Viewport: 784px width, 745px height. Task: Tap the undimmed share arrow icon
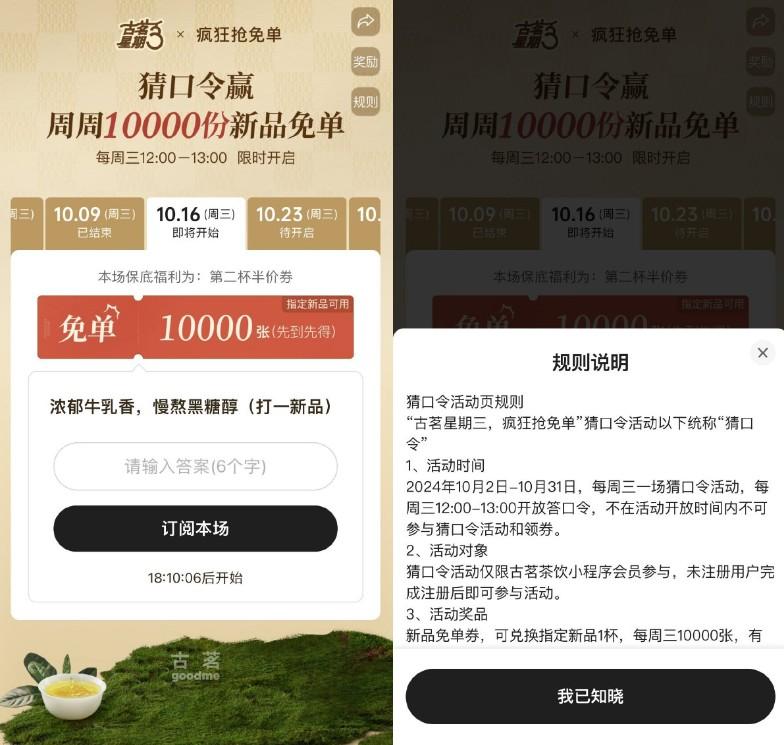coord(365,21)
